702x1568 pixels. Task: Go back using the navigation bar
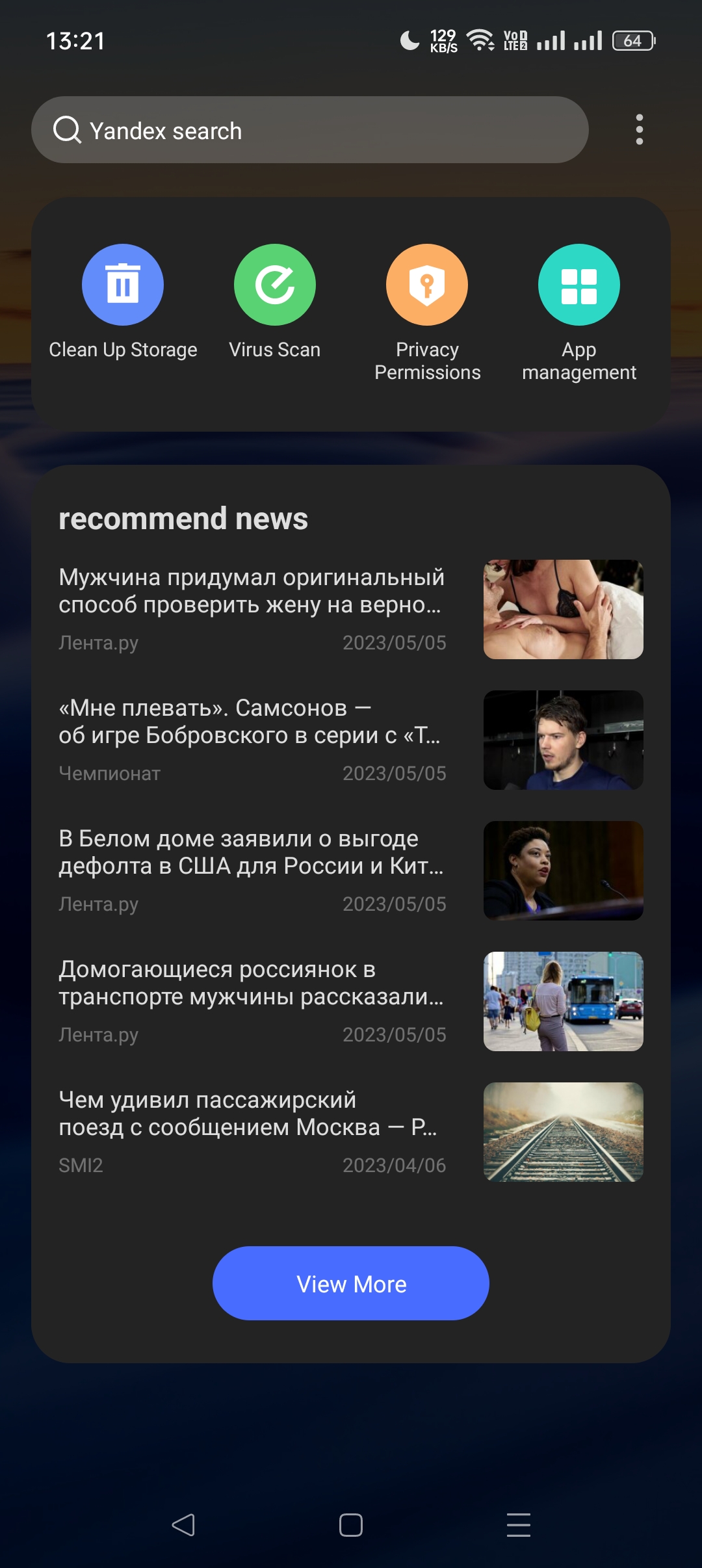click(183, 1524)
